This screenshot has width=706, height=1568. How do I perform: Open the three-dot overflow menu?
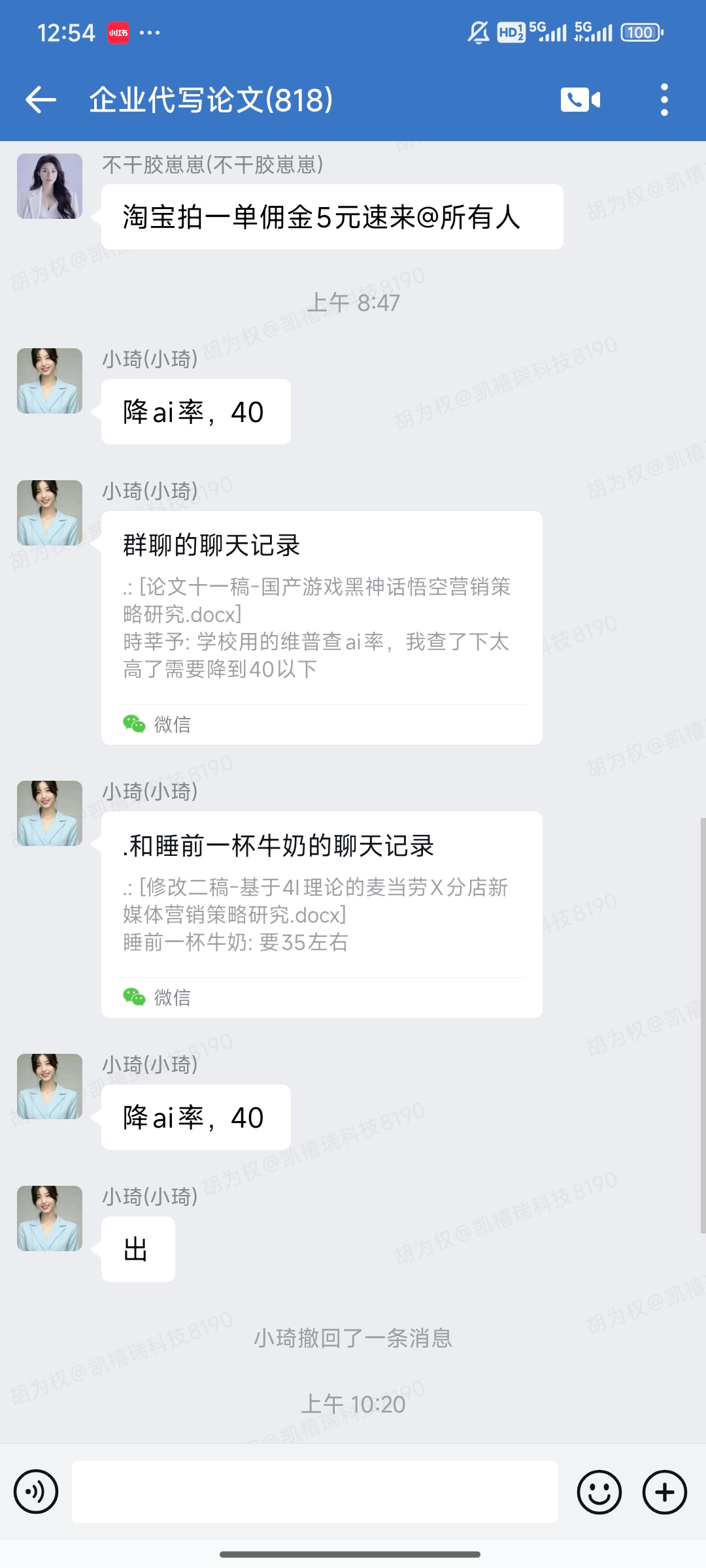click(x=664, y=100)
